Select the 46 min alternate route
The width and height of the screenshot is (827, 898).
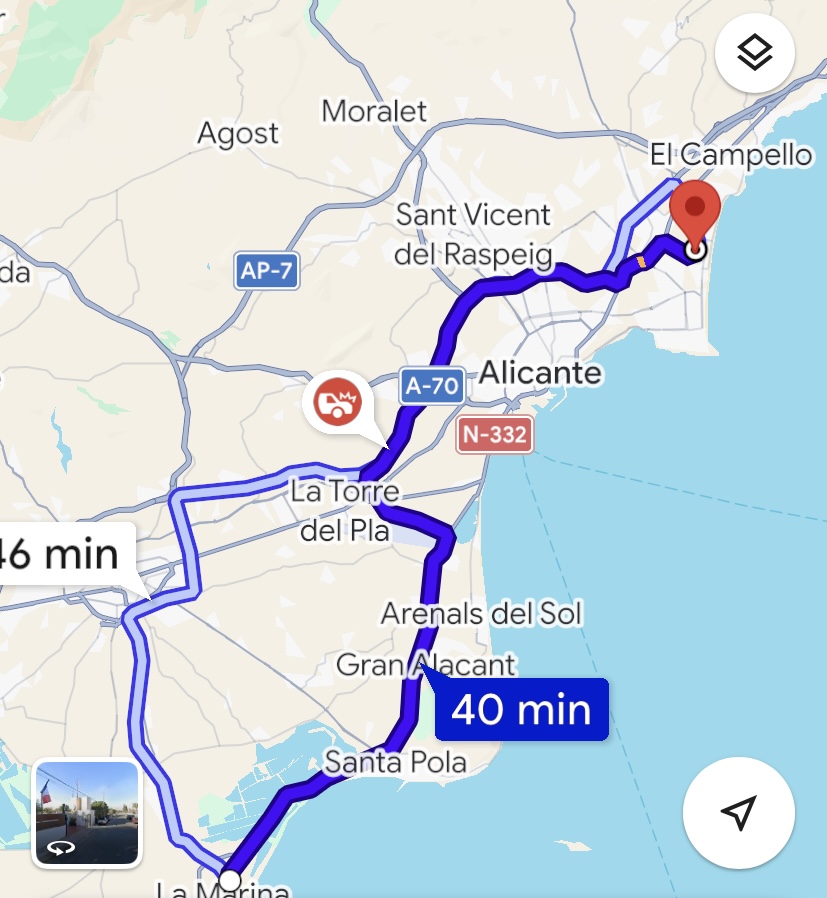64,553
